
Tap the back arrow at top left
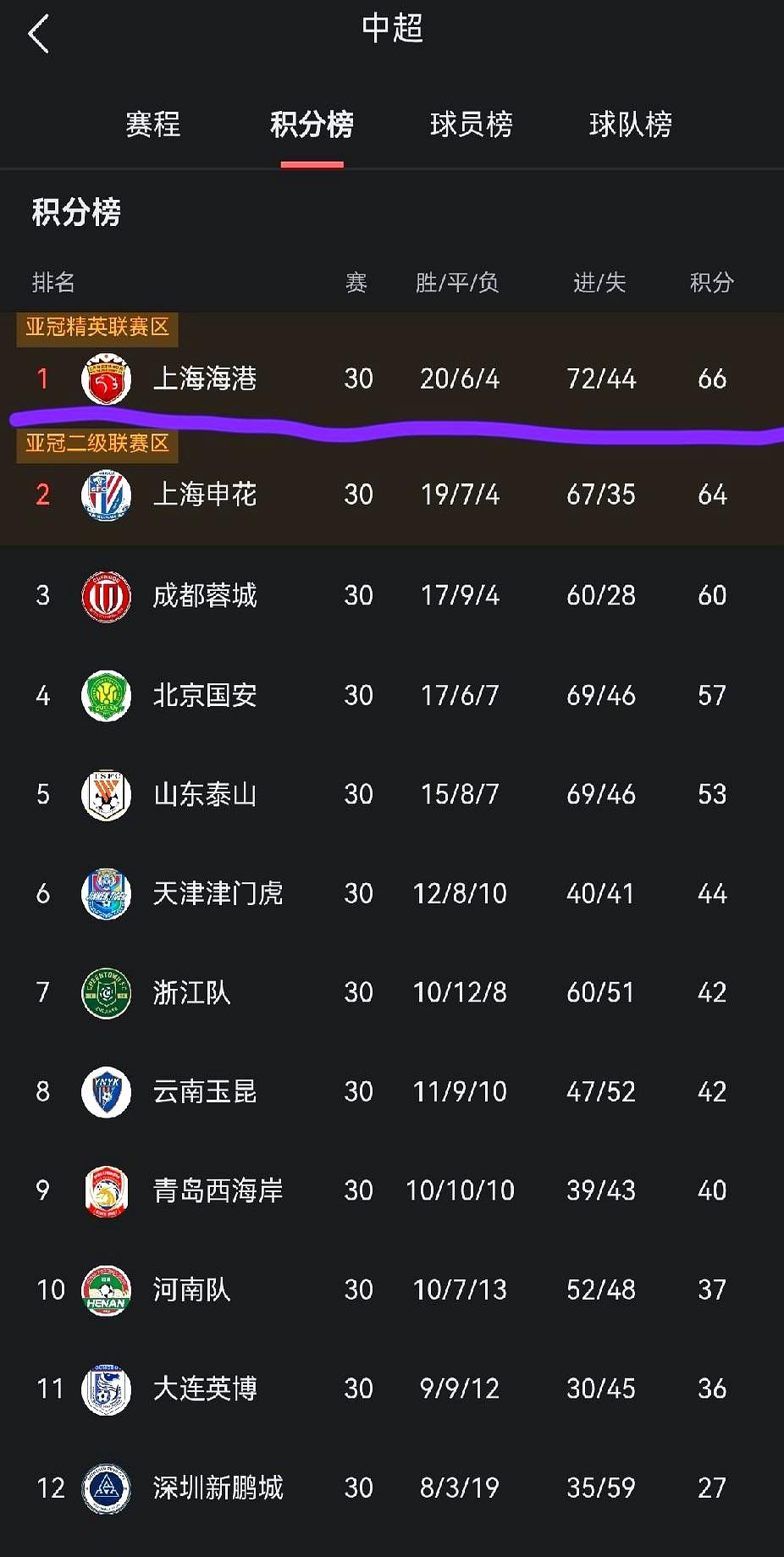37,34
